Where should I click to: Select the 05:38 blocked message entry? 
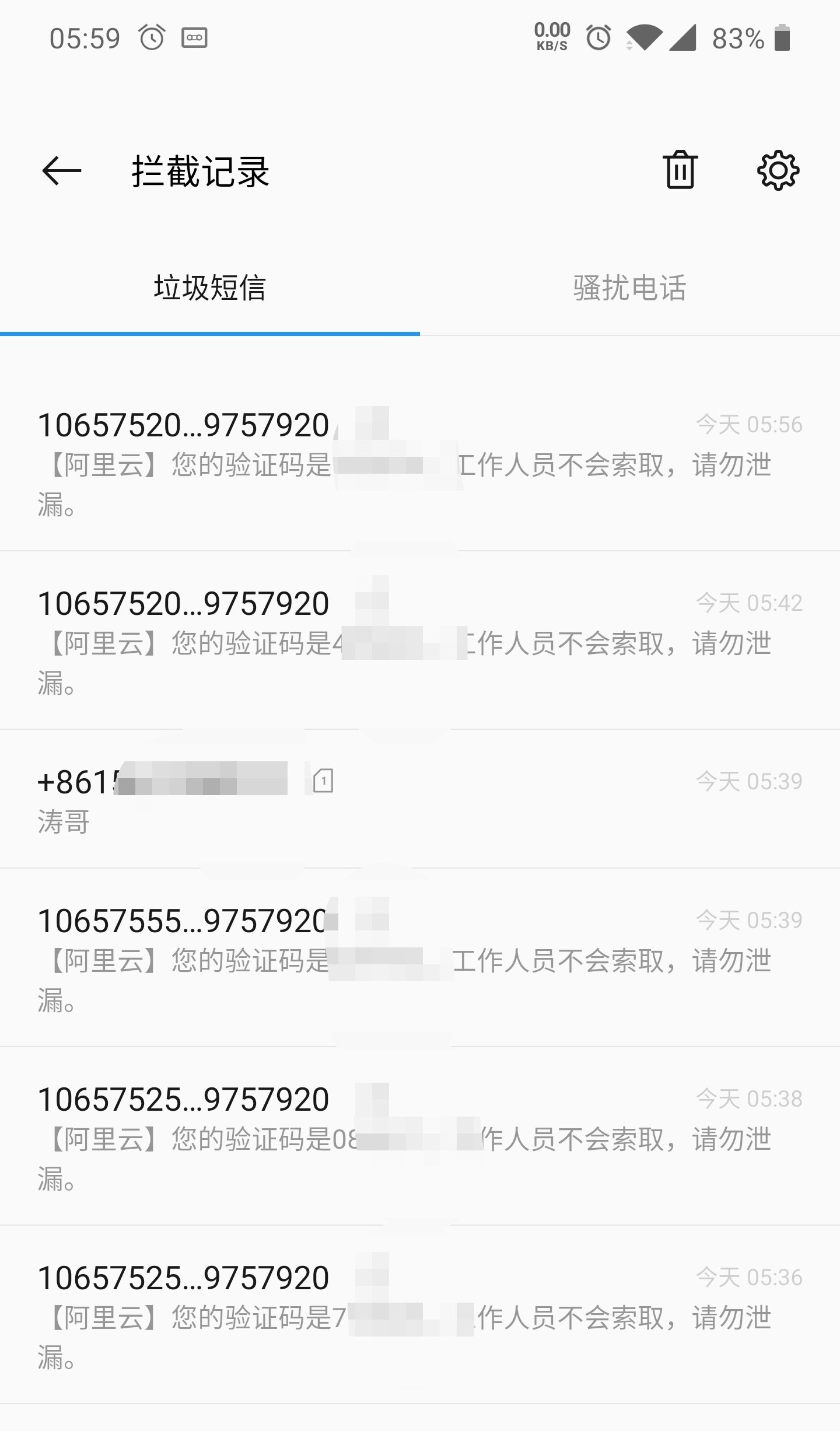point(408,1138)
